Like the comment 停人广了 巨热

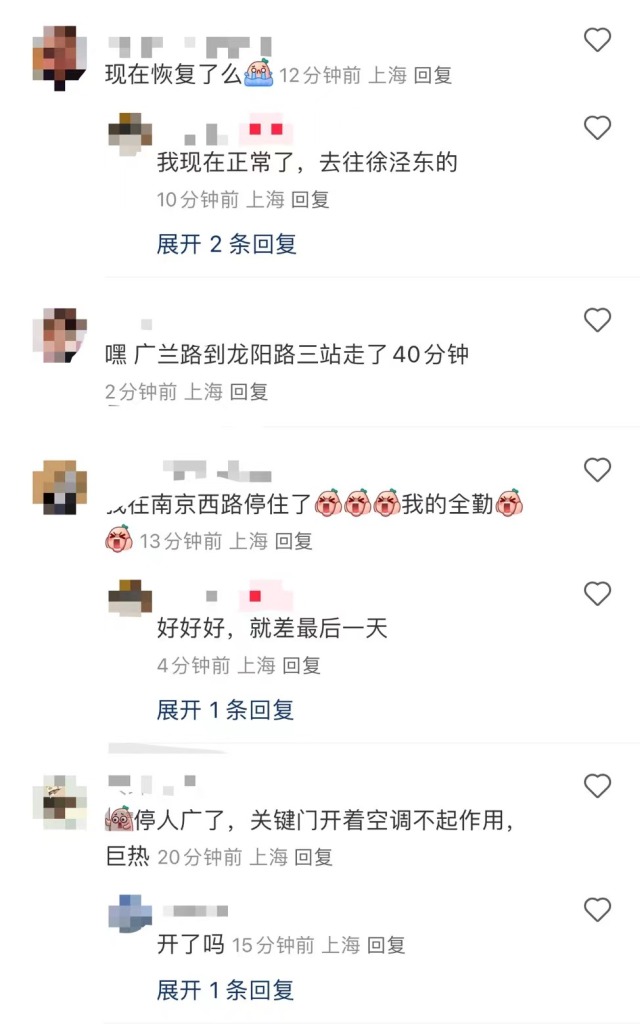597,786
